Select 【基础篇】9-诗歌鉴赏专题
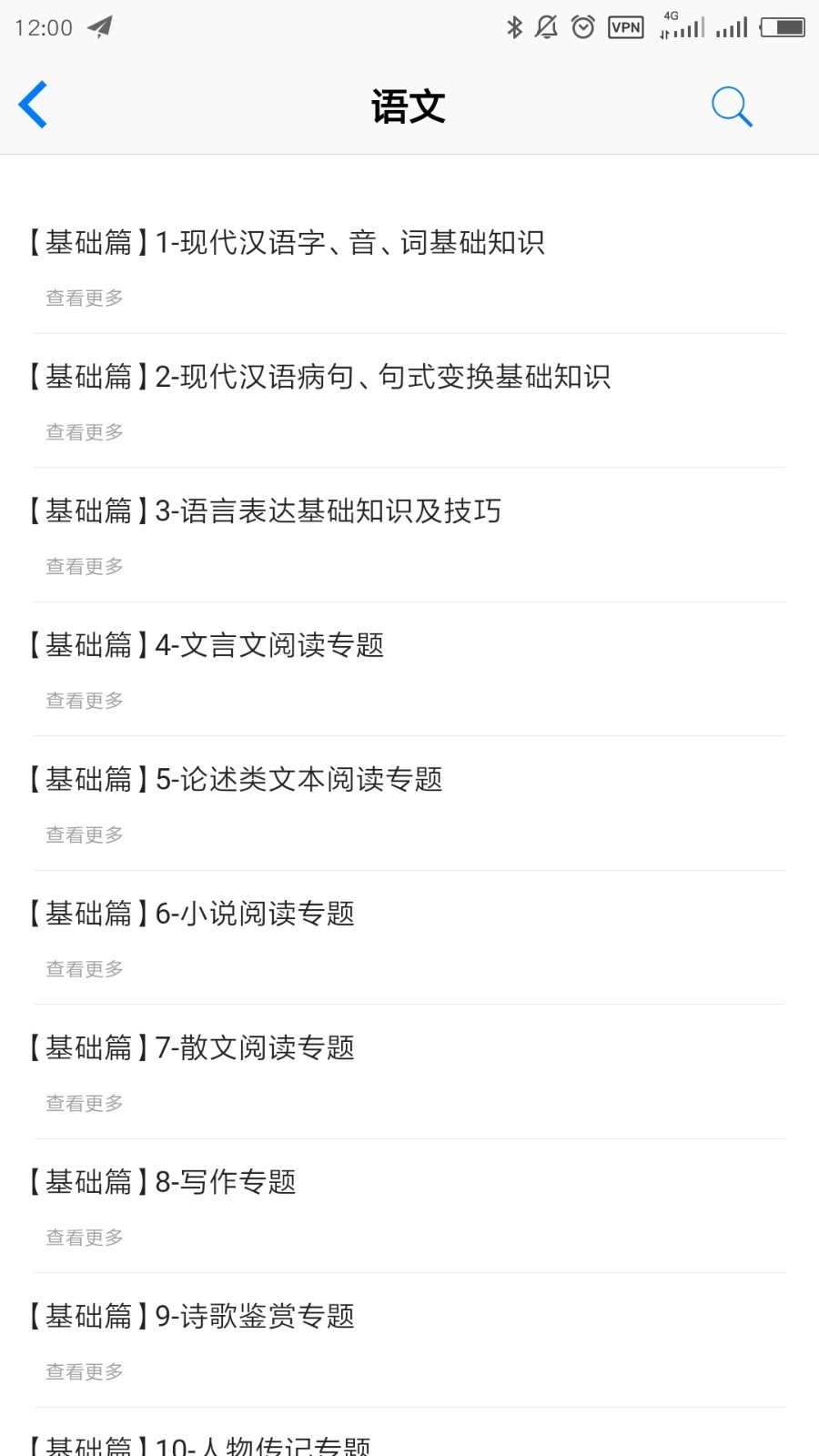The image size is (819, 1456). [191, 1316]
